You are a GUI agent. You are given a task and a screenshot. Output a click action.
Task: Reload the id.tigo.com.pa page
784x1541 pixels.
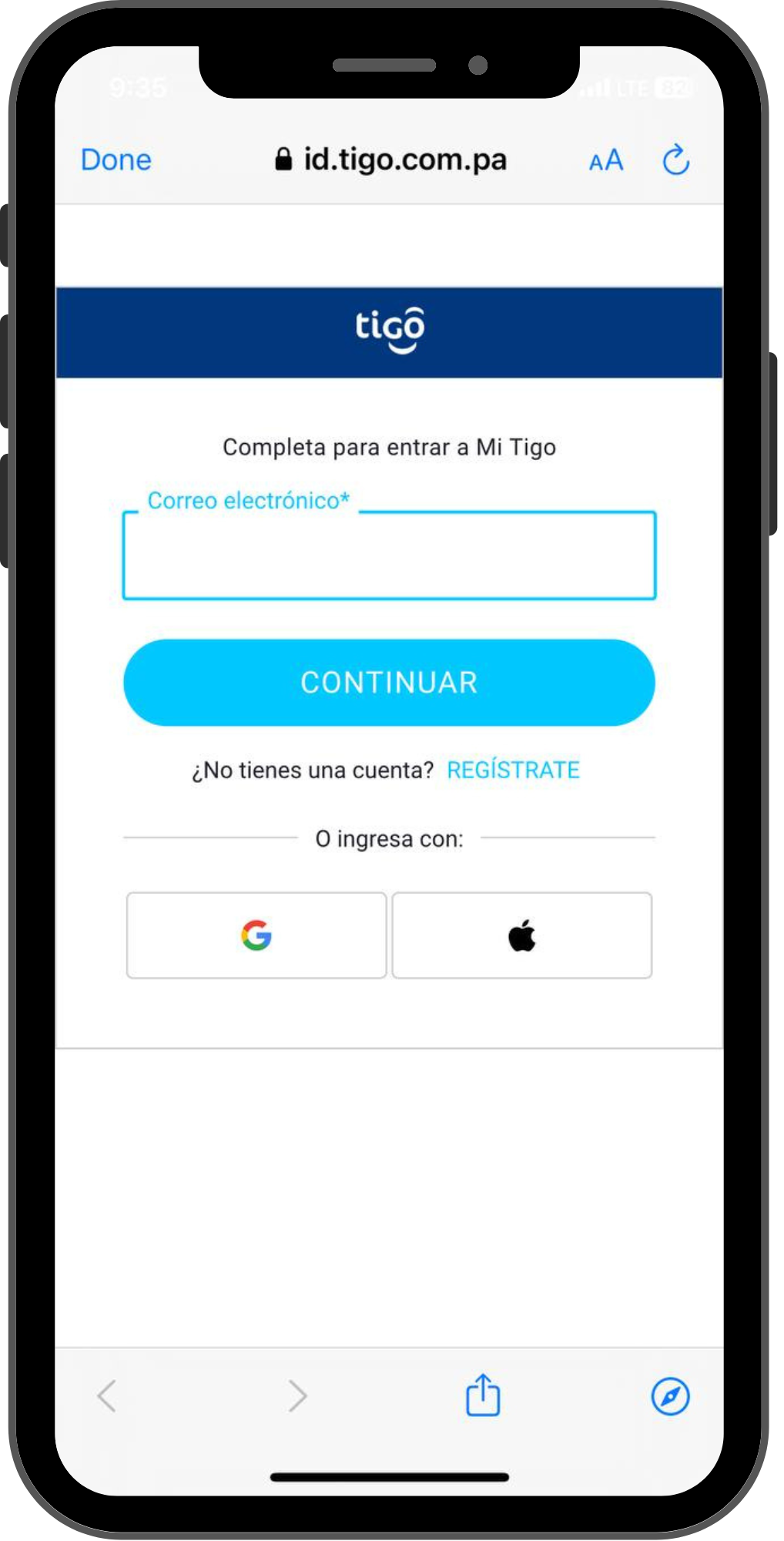(x=676, y=160)
